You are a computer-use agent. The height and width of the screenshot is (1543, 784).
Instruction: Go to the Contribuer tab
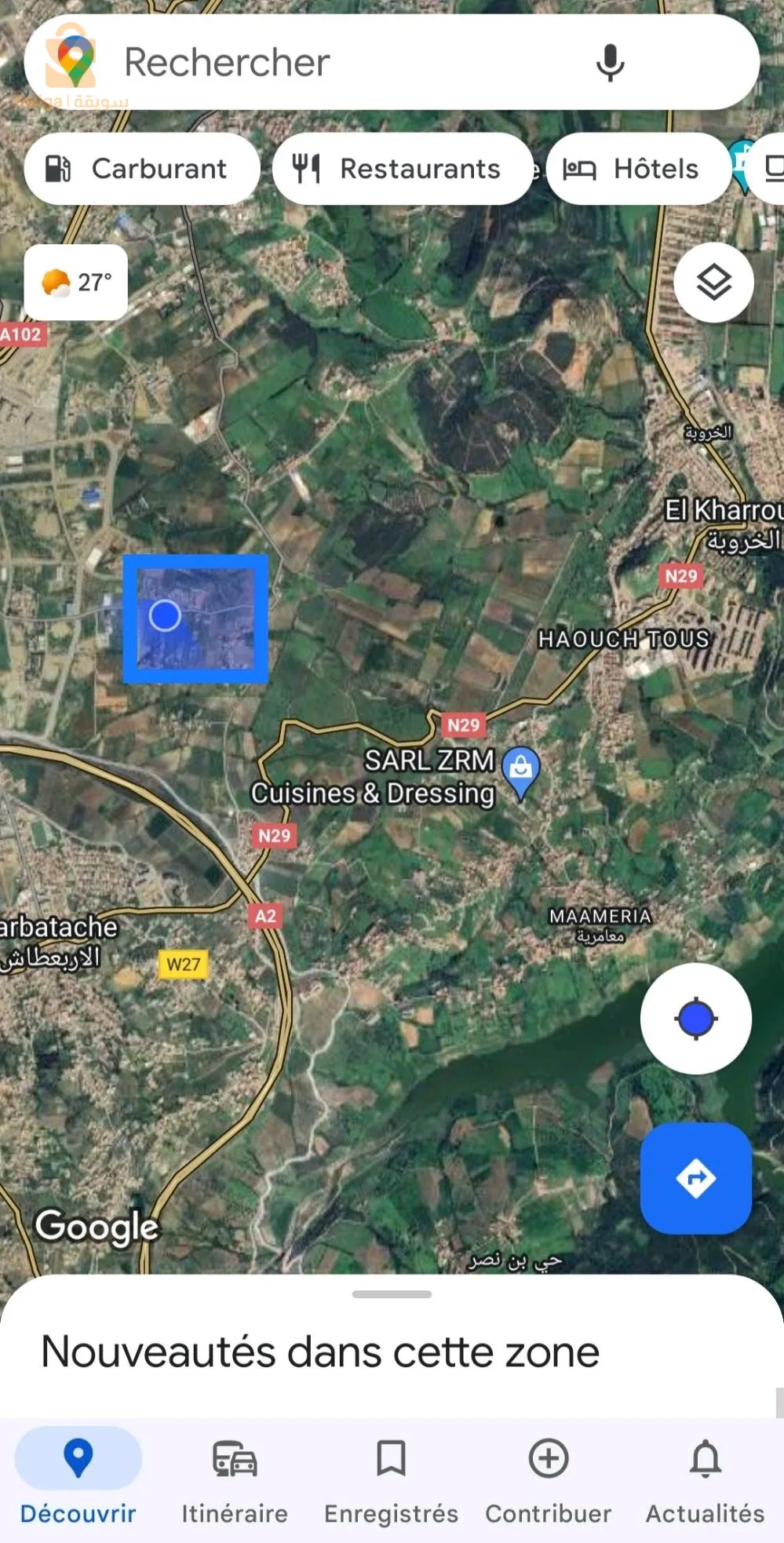click(x=548, y=1479)
